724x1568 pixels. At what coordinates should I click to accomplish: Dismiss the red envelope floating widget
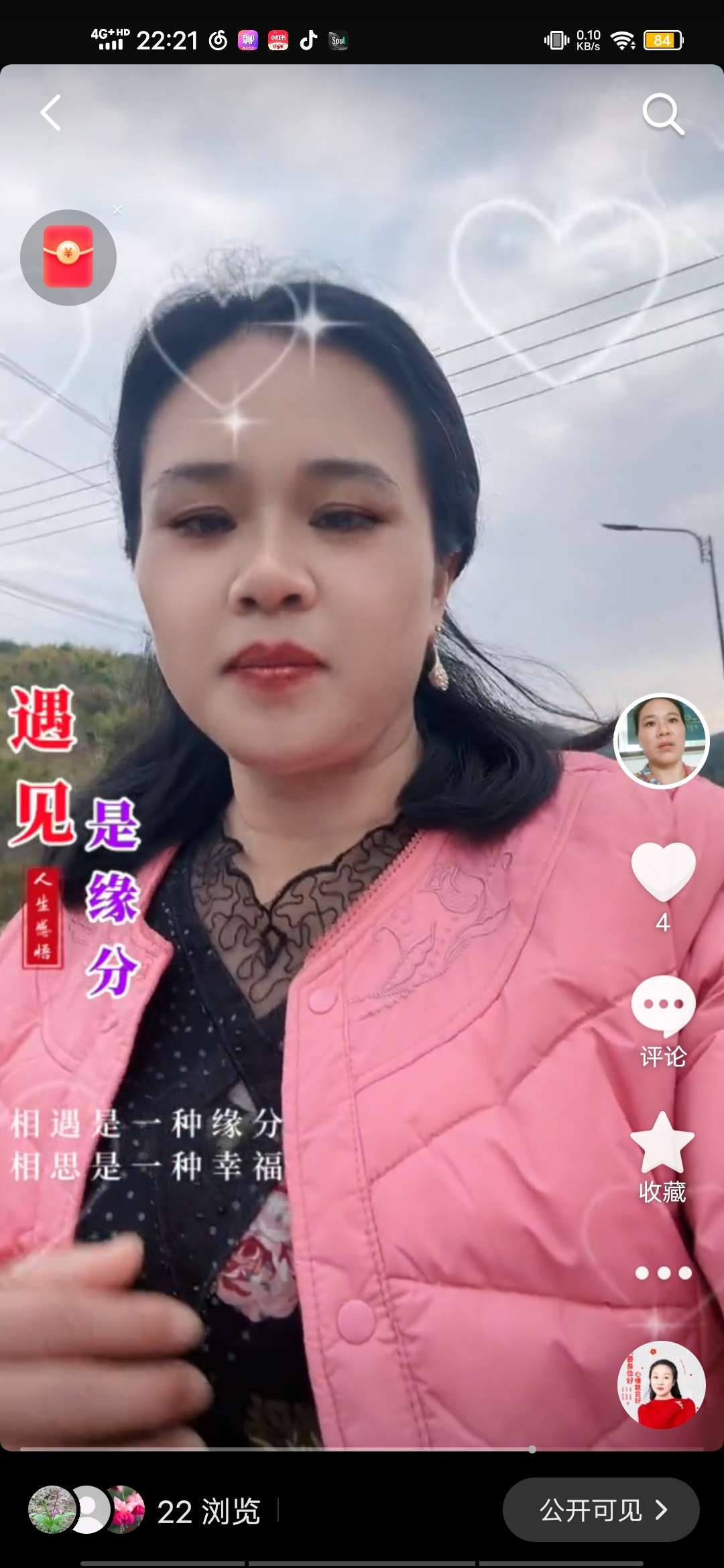(x=117, y=210)
